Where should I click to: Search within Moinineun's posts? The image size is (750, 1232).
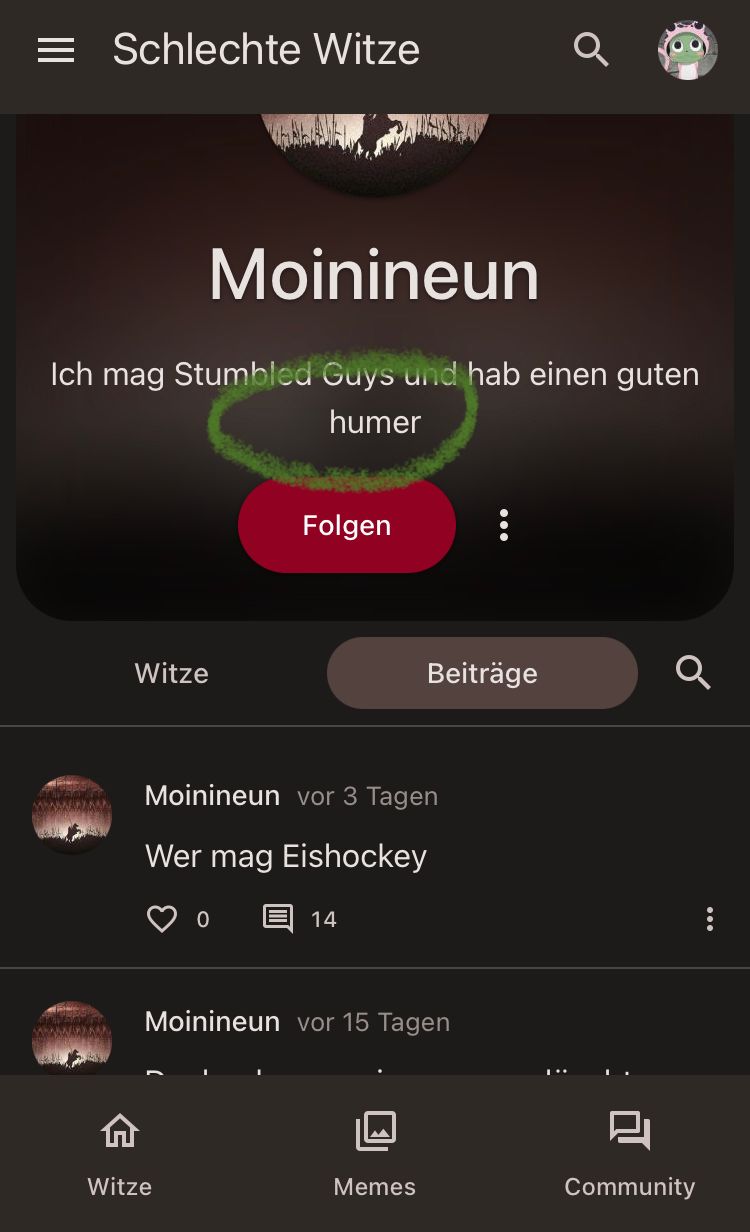[693, 673]
